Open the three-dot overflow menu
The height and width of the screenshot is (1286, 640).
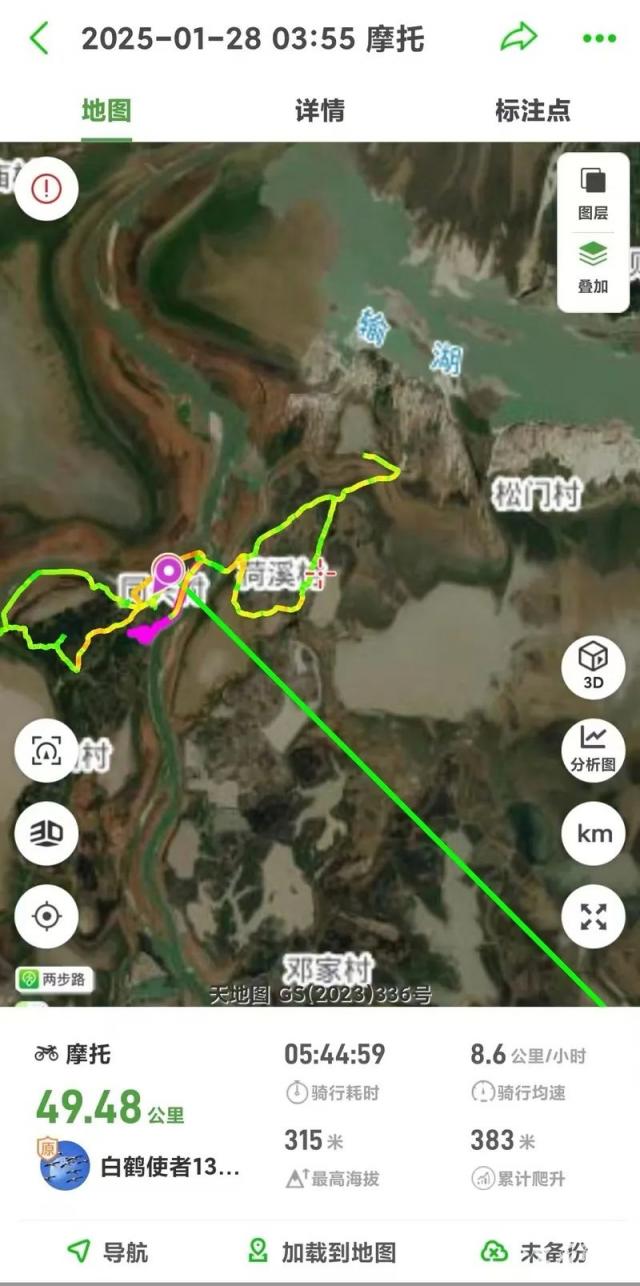click(599, 39)
